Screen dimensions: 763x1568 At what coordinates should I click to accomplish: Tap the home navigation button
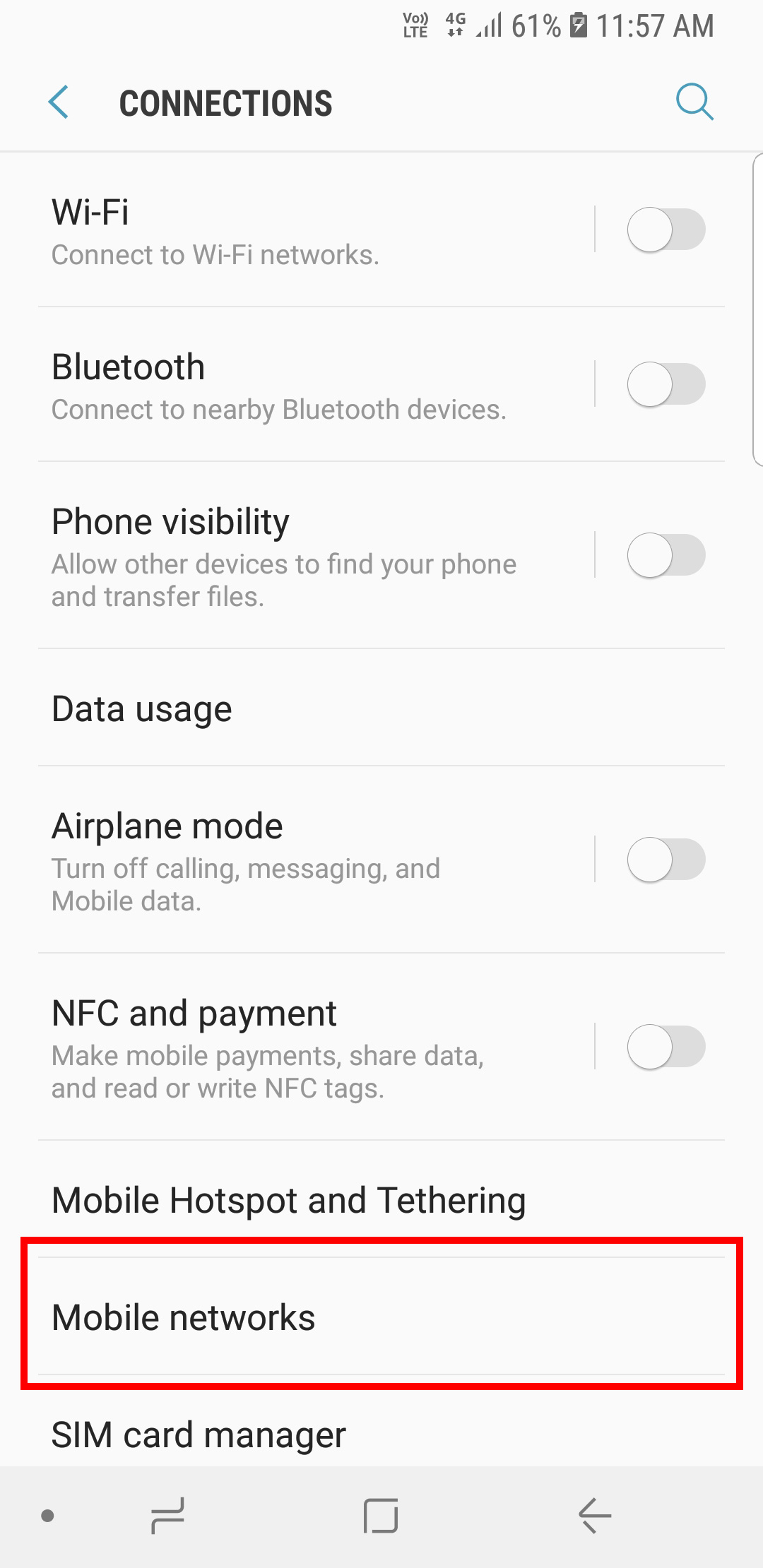pos(381,1516)
